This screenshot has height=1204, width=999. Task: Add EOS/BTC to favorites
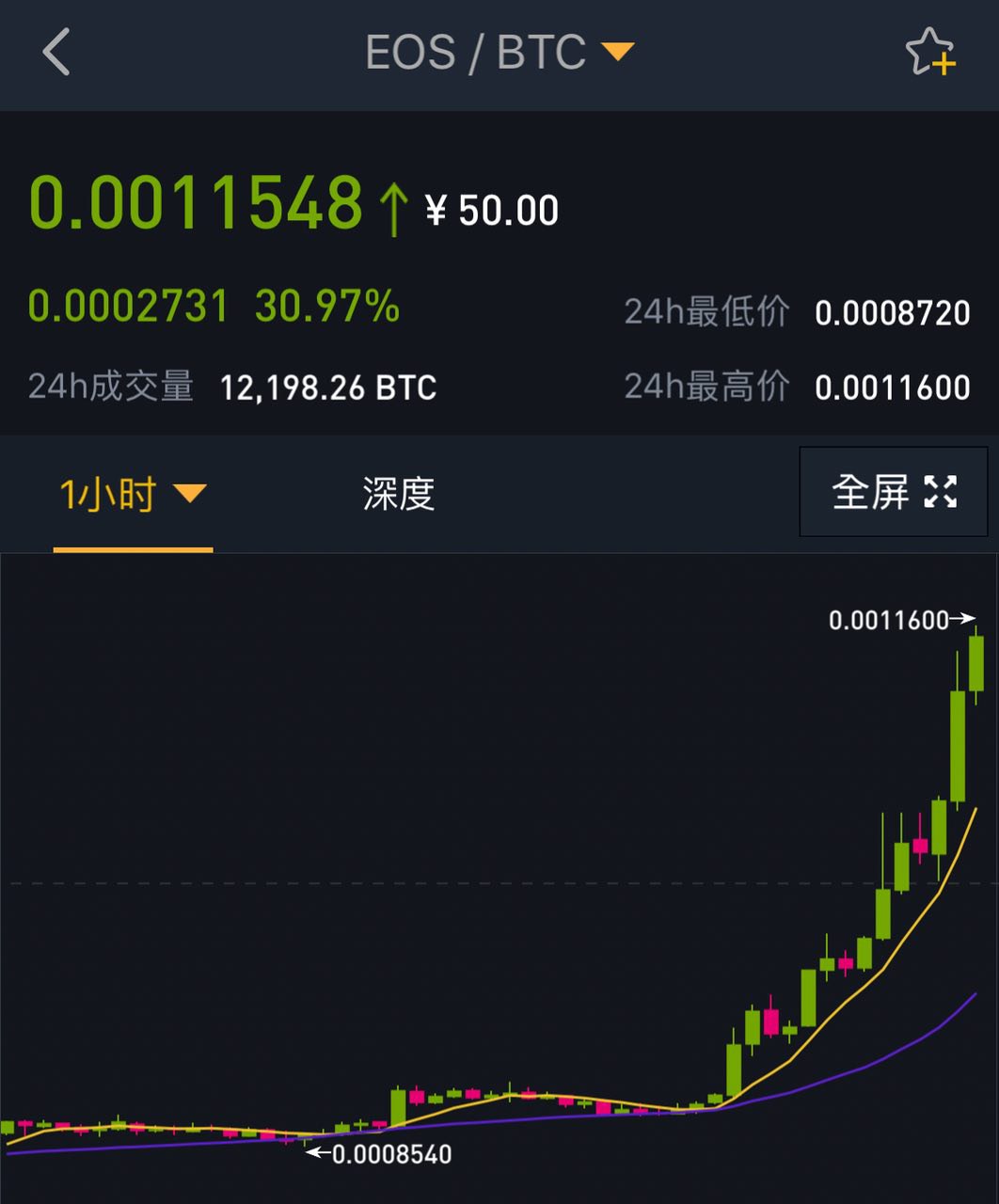tap(929, 52)
